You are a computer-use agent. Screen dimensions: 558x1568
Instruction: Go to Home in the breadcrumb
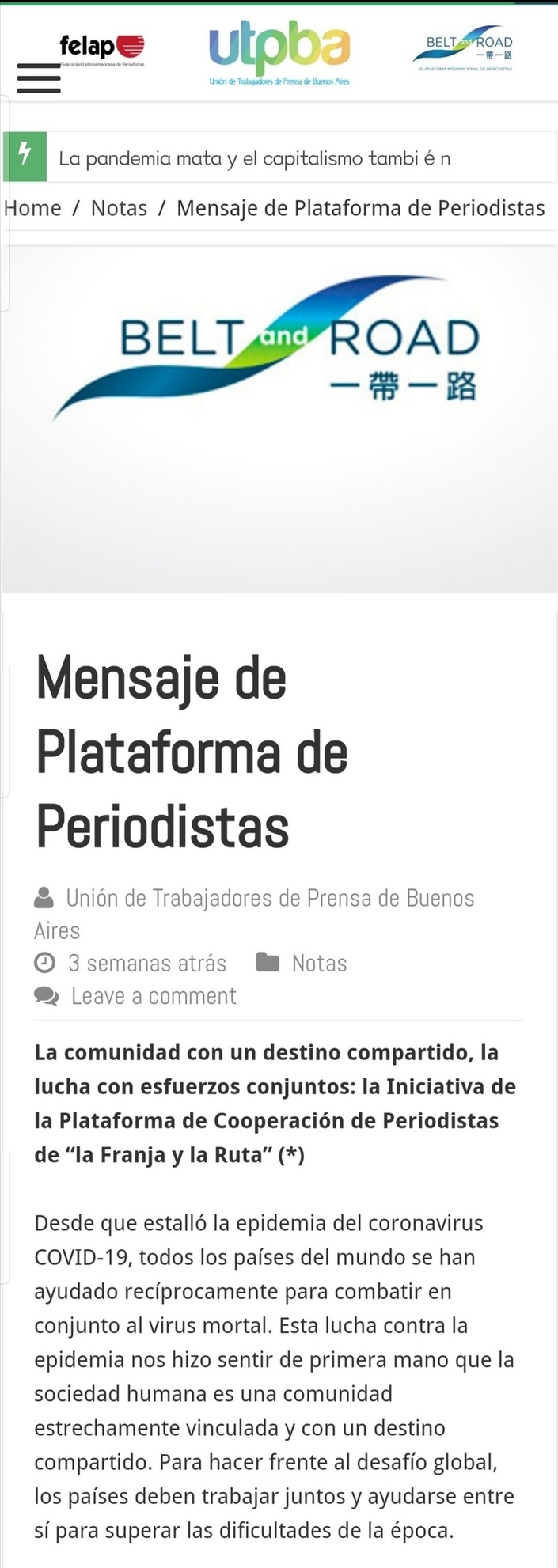(32, 208)
